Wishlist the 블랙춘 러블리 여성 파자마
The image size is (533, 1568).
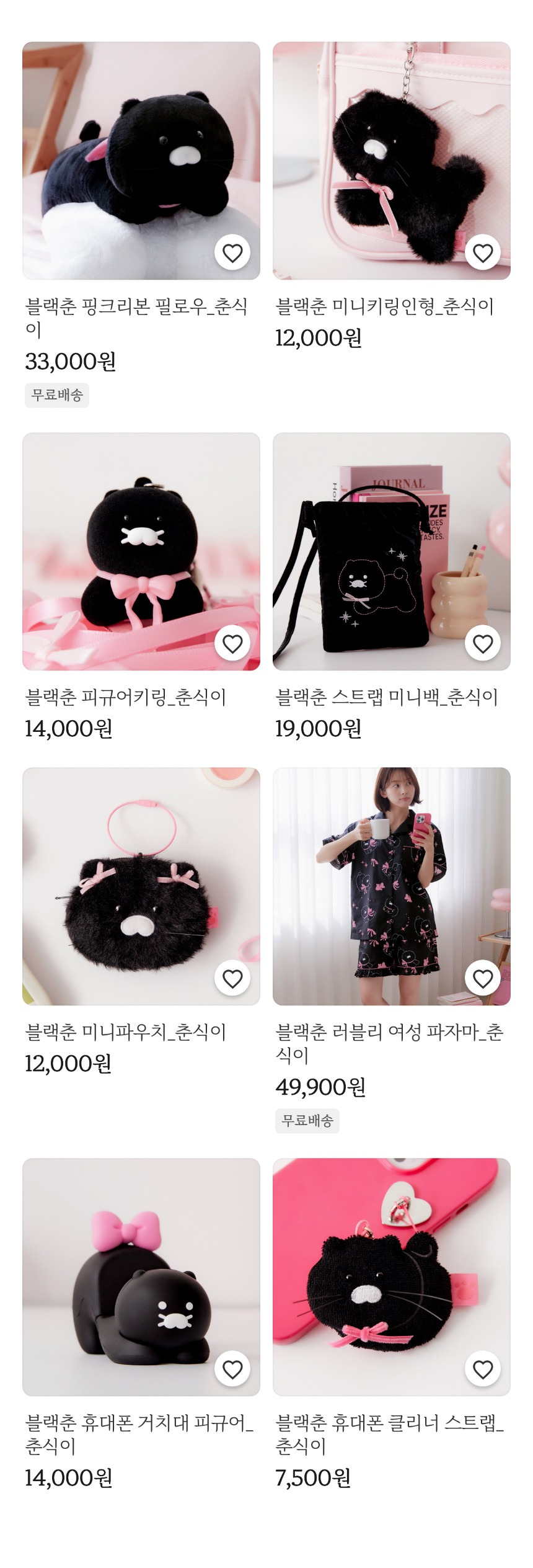pos(483,979)
